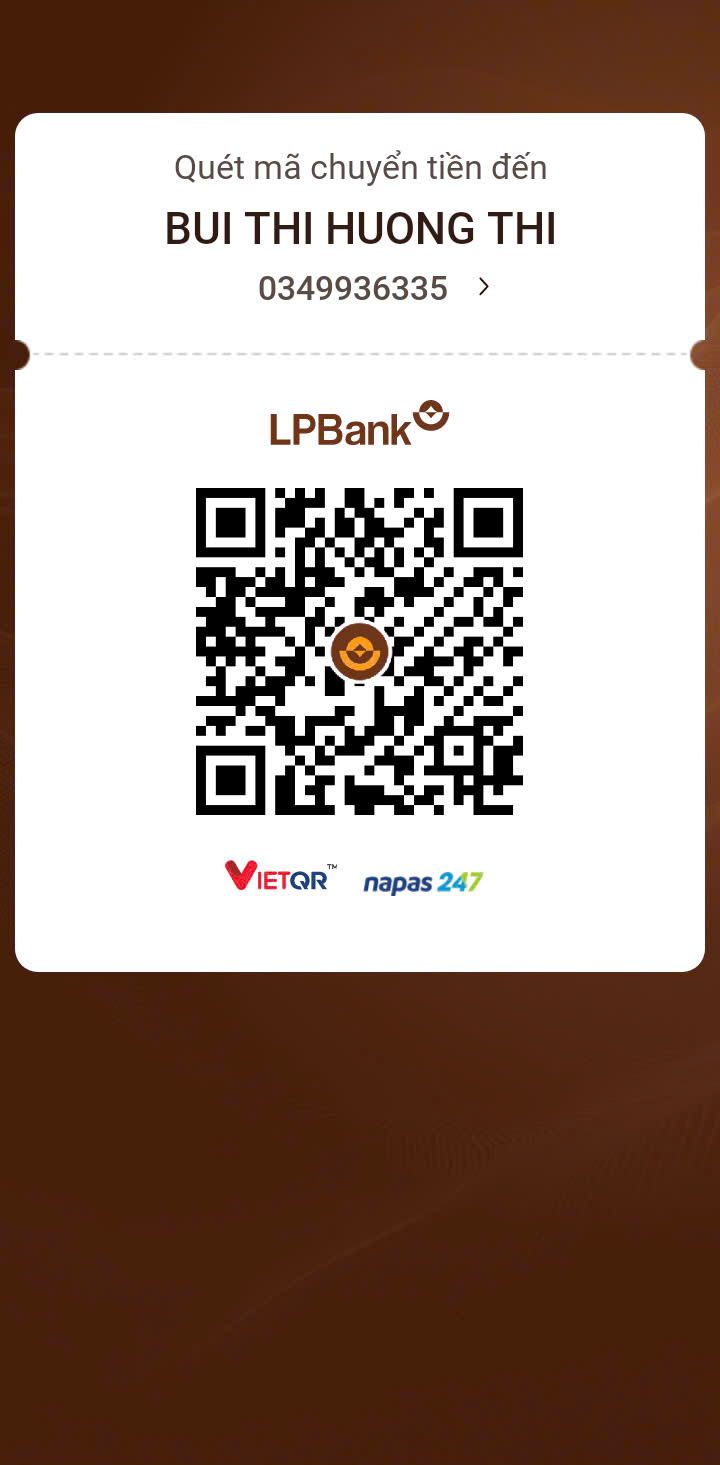Open account selector next to 0349936335
Screen dimensions: 720x1465
point(484,287)
